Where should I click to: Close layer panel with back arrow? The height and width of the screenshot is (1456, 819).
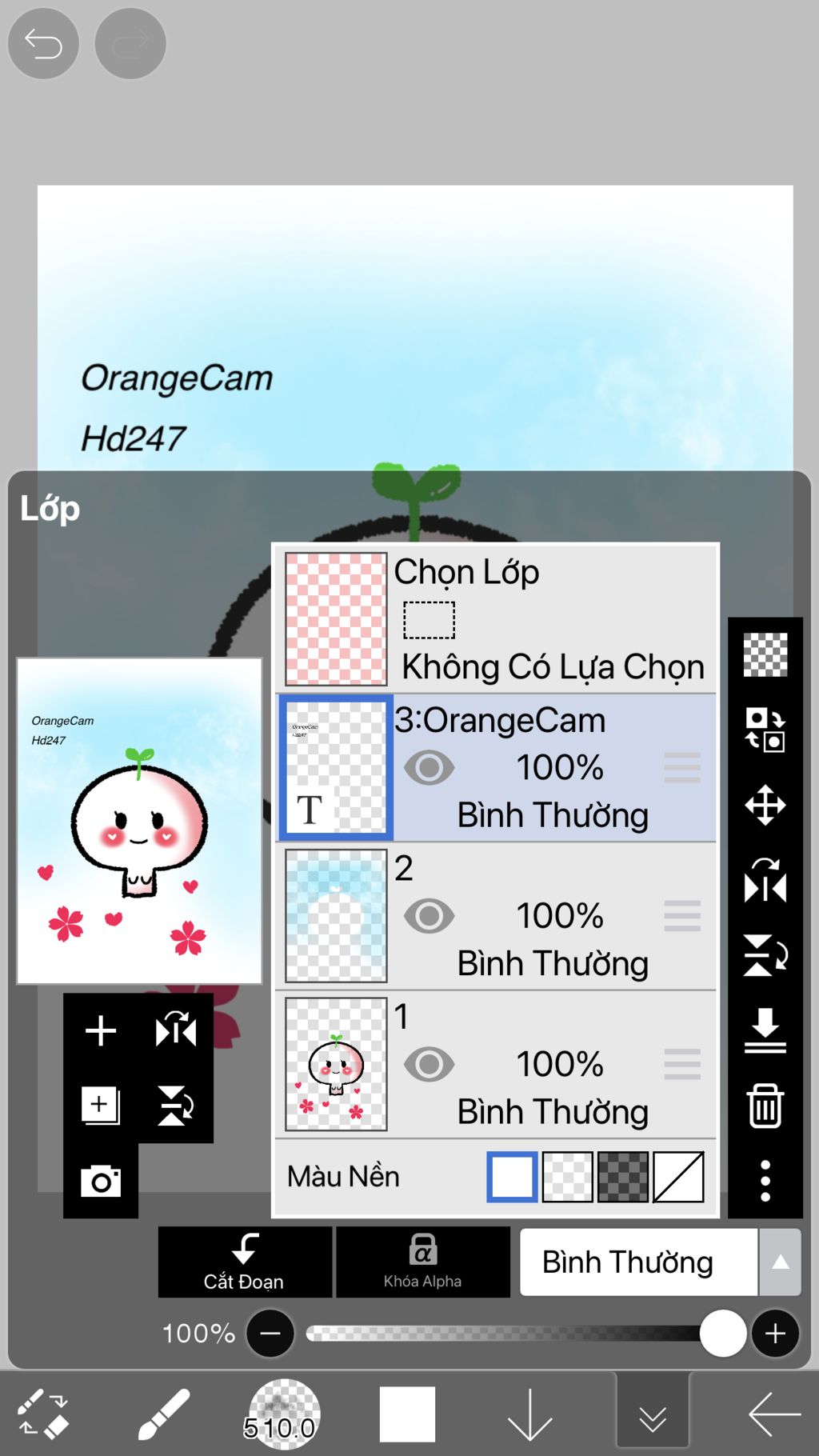[774, 1414]
